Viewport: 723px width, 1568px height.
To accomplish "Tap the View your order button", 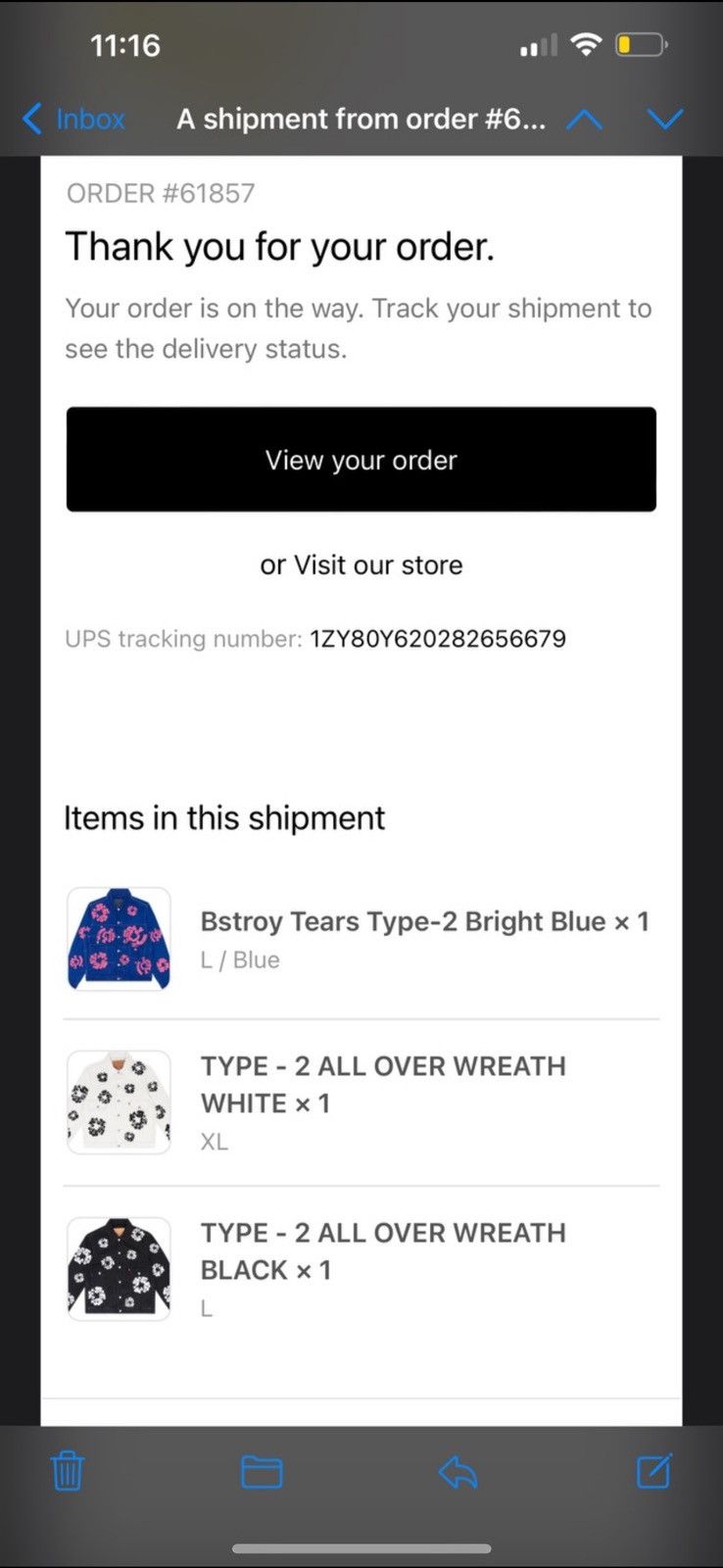I will (x=361, y=460).
